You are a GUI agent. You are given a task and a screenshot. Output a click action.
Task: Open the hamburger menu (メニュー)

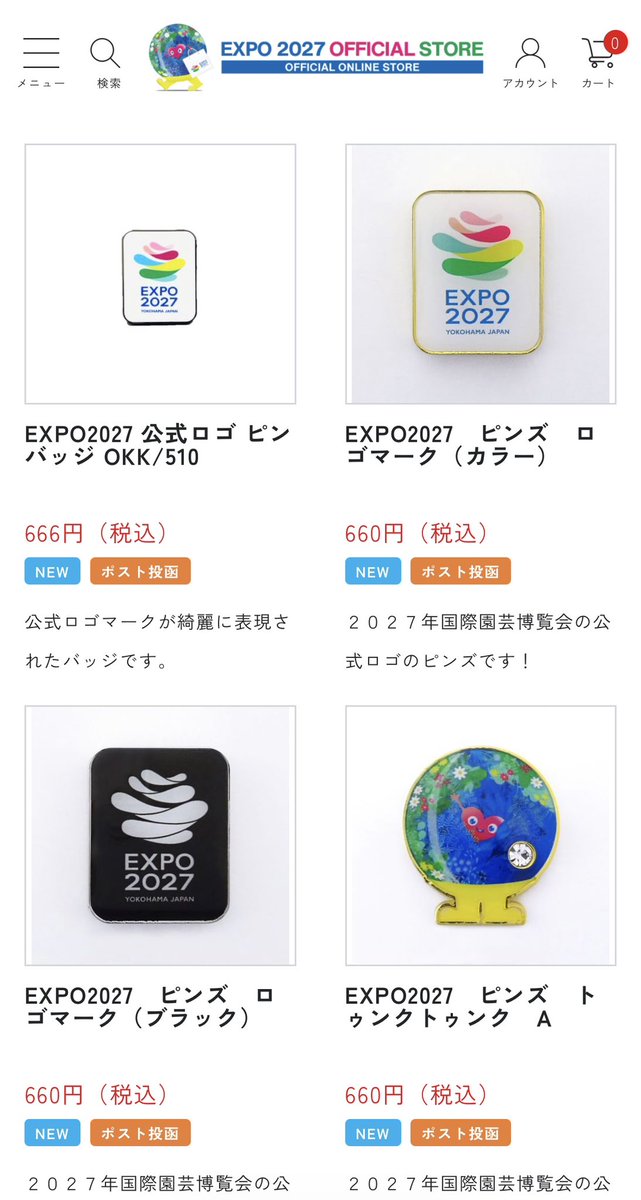pyautogui.click(x=41, y=58)
